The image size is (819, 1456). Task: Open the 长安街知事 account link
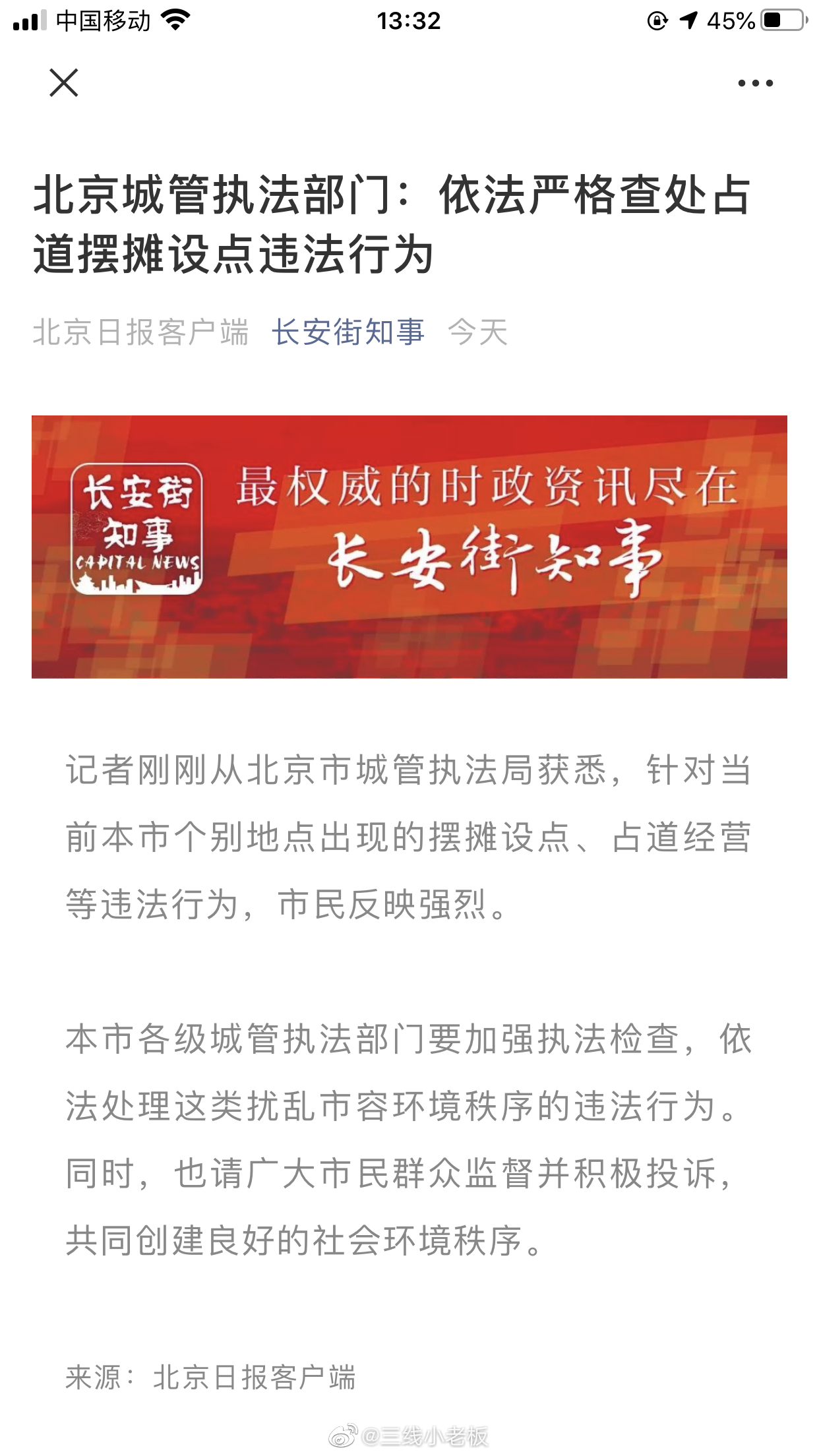348,332
